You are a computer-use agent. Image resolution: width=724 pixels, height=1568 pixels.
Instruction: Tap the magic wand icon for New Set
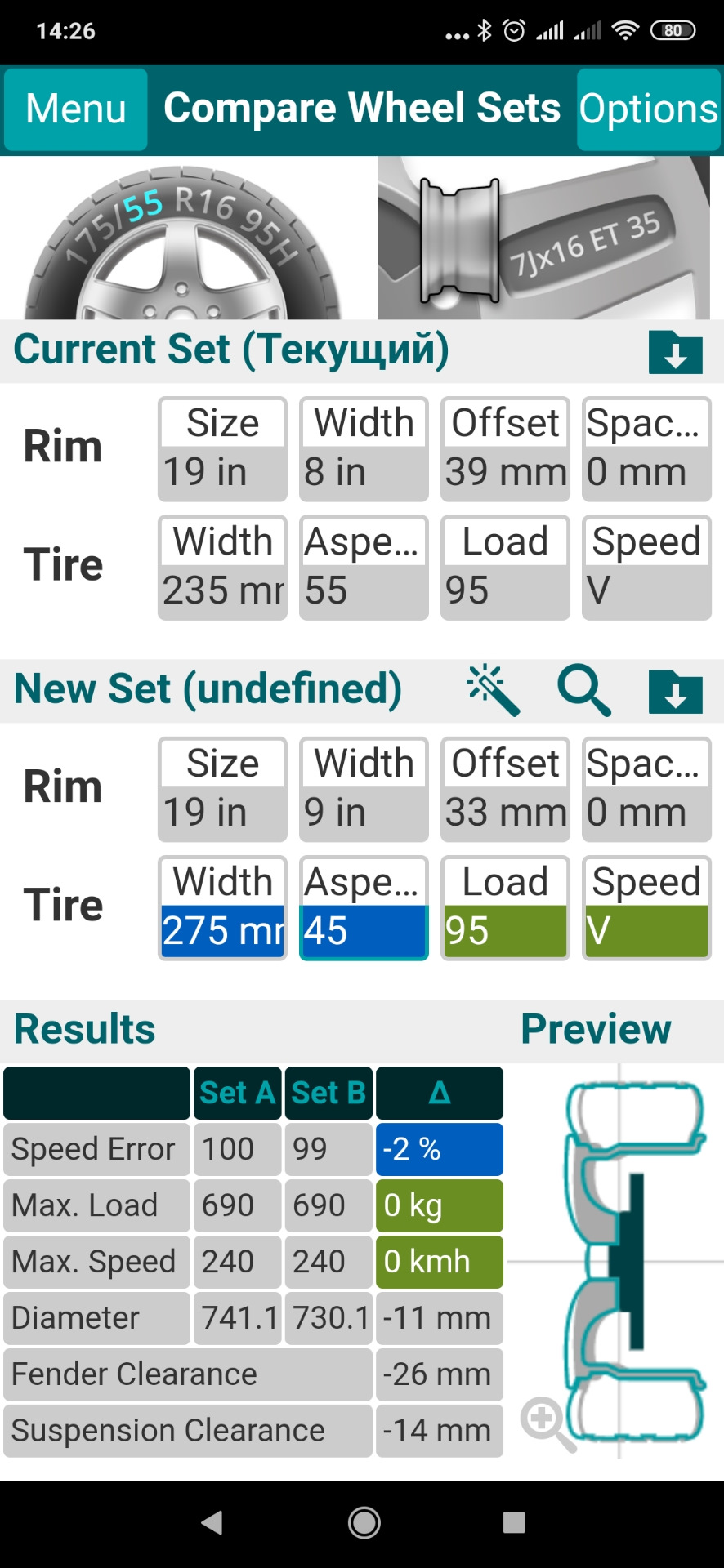tap(494, 690)
